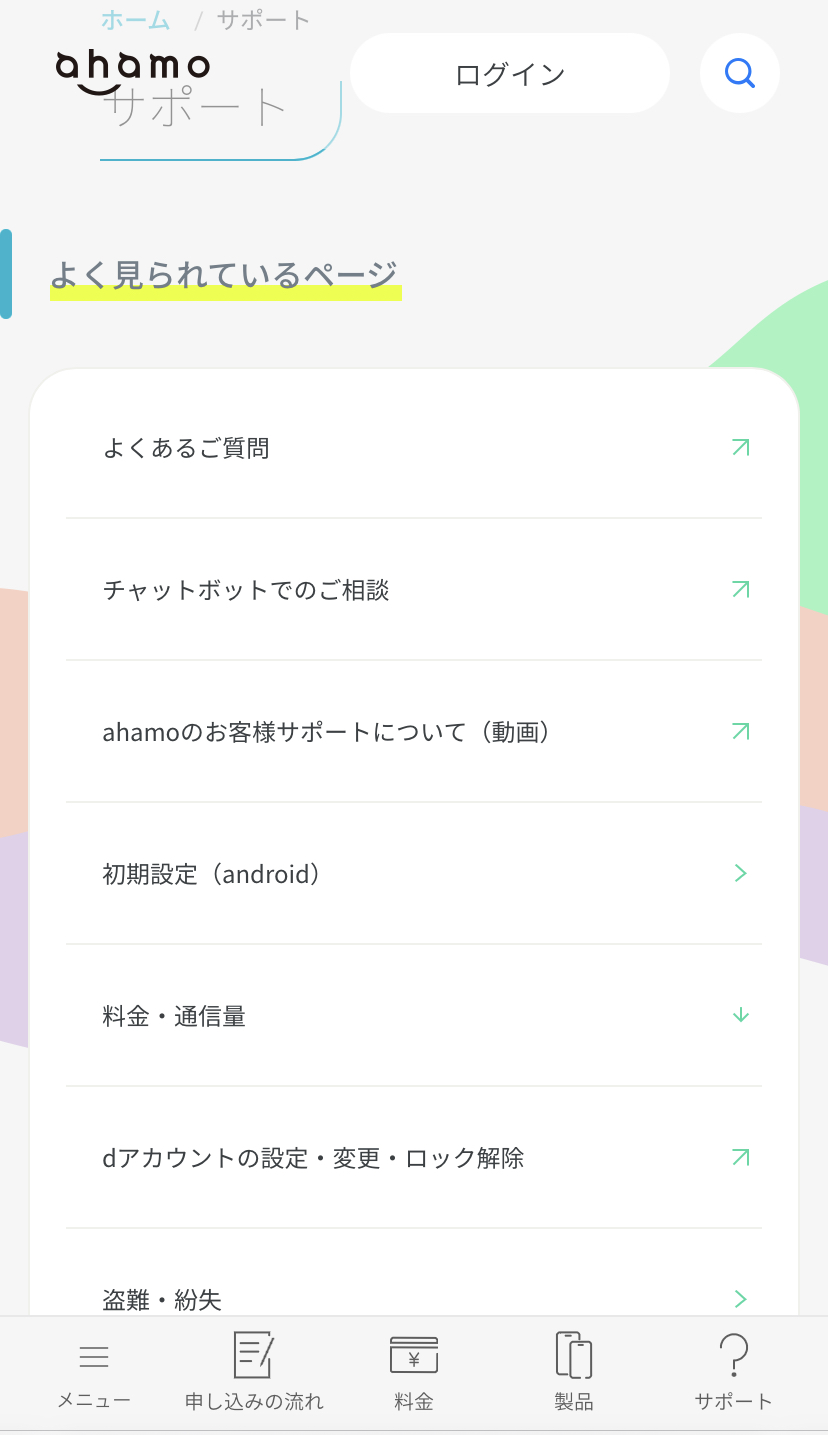
Task: Switch to the 製品 tab
Action: coord(574,1374)
